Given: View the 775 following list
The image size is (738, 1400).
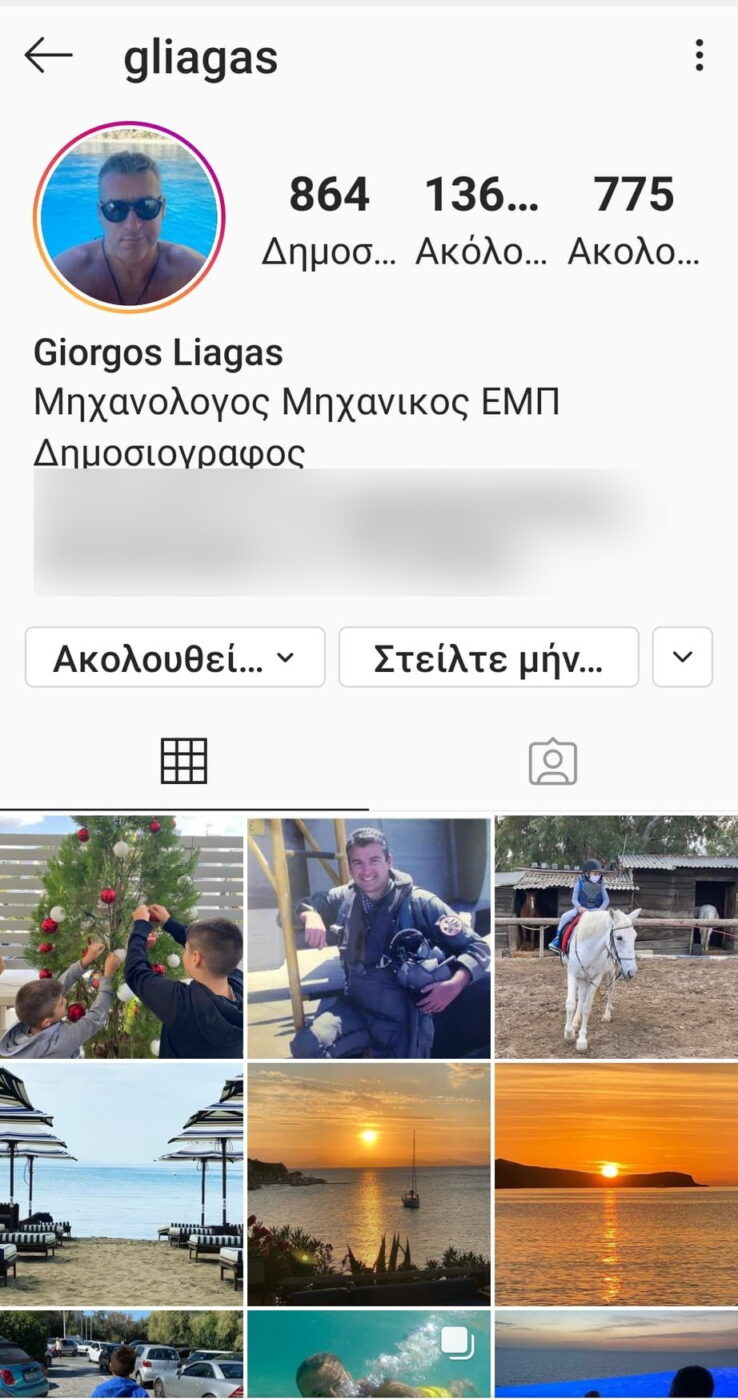Looking at the screenshot, I should click(x=634, y=220).
